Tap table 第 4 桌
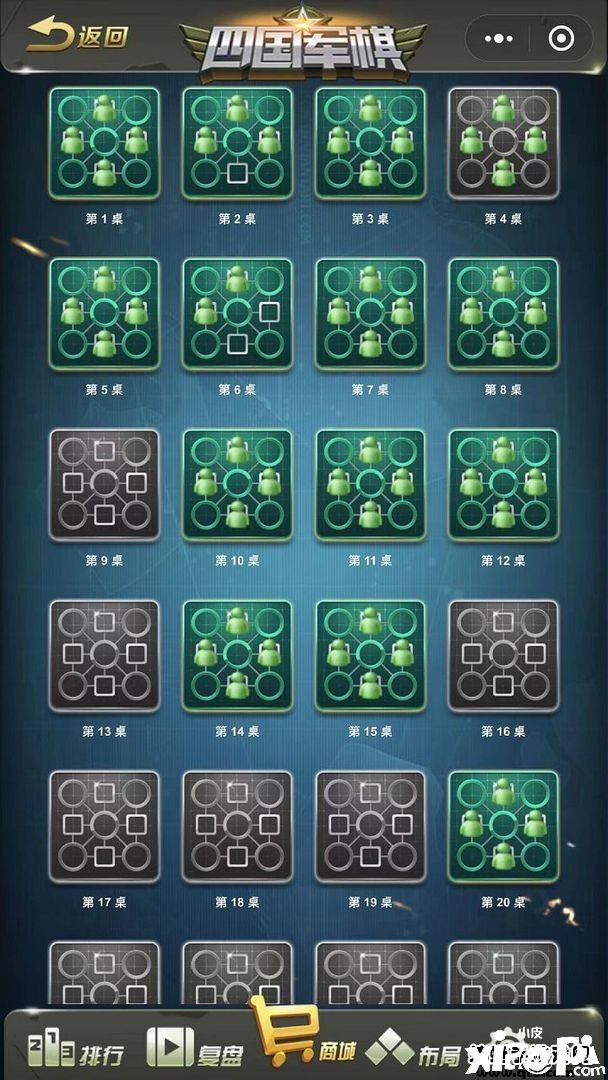The width and height of the screenshot is (608, 1080). pos(503,143)
